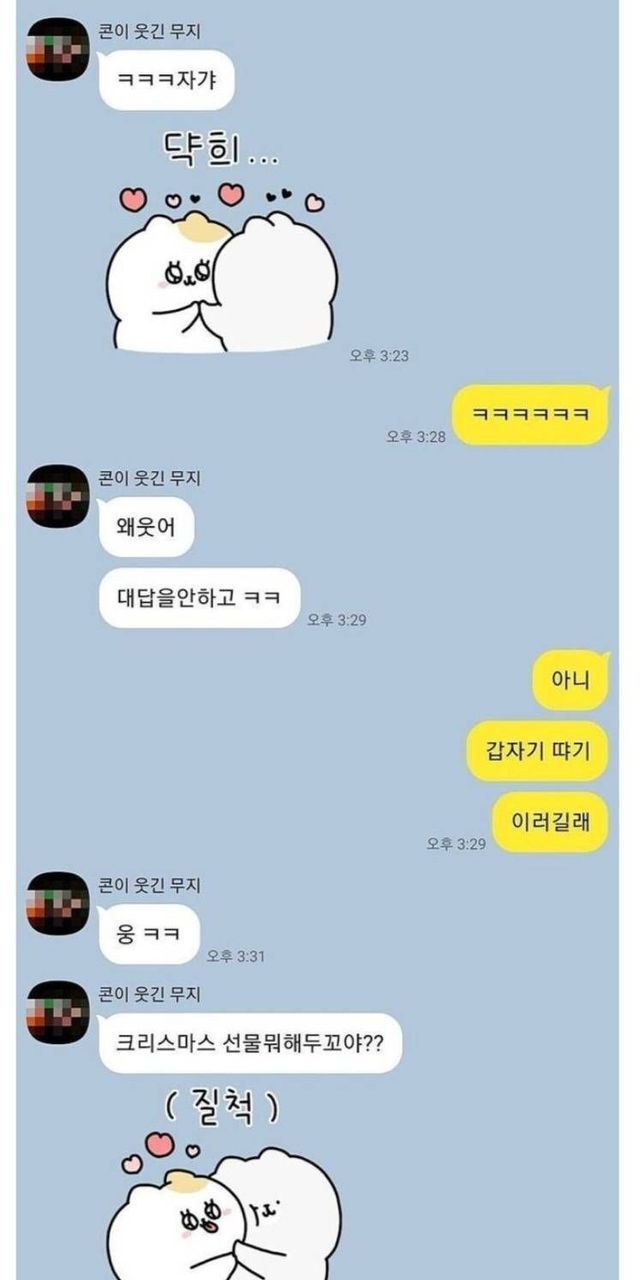Open sender's profile picture beside ㅋㅋㅋ자갸 message
640x1280 pixels.
click(x=57, y=50)
